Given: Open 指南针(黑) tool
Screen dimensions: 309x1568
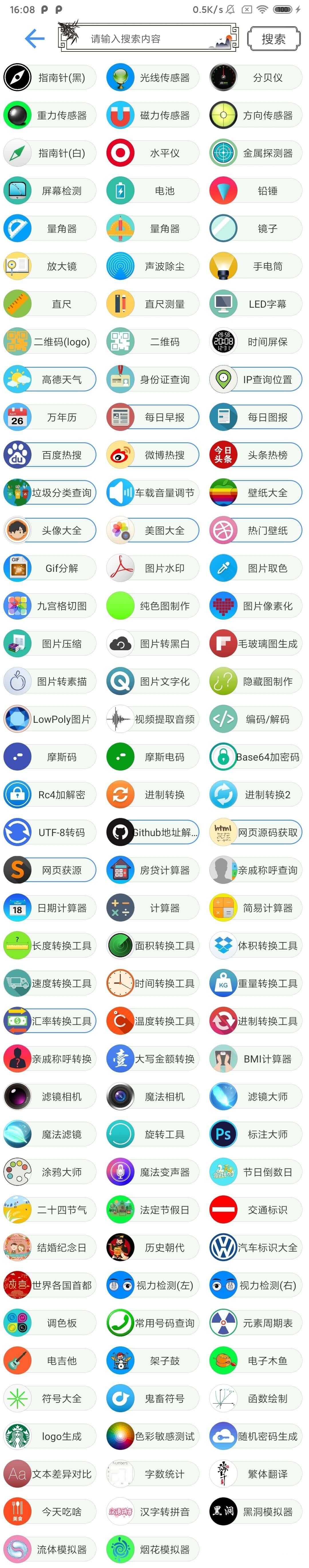Looking at the screenshot, I should click(50, 78).
